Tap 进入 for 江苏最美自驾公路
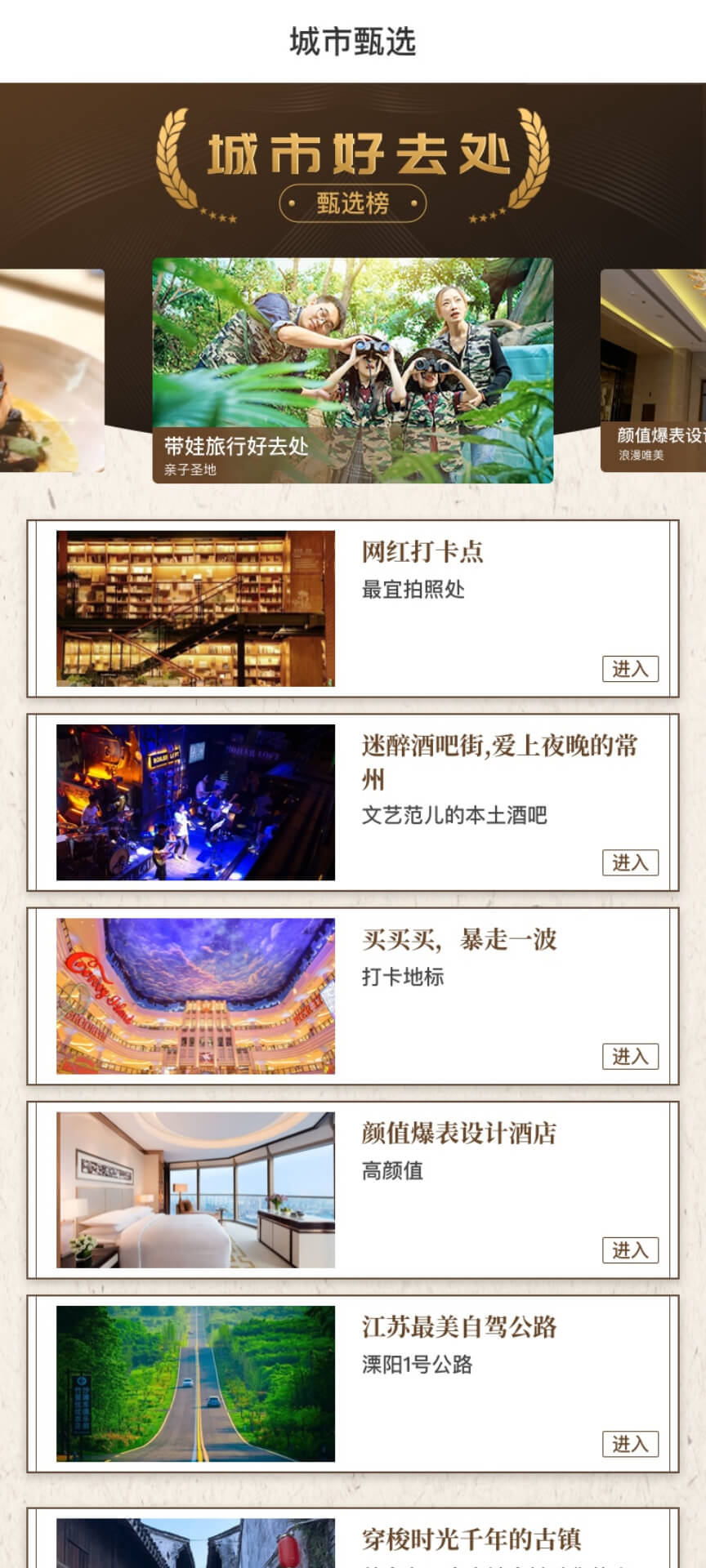Screen dimensions: 706x1568 (x=629, y=1443)
